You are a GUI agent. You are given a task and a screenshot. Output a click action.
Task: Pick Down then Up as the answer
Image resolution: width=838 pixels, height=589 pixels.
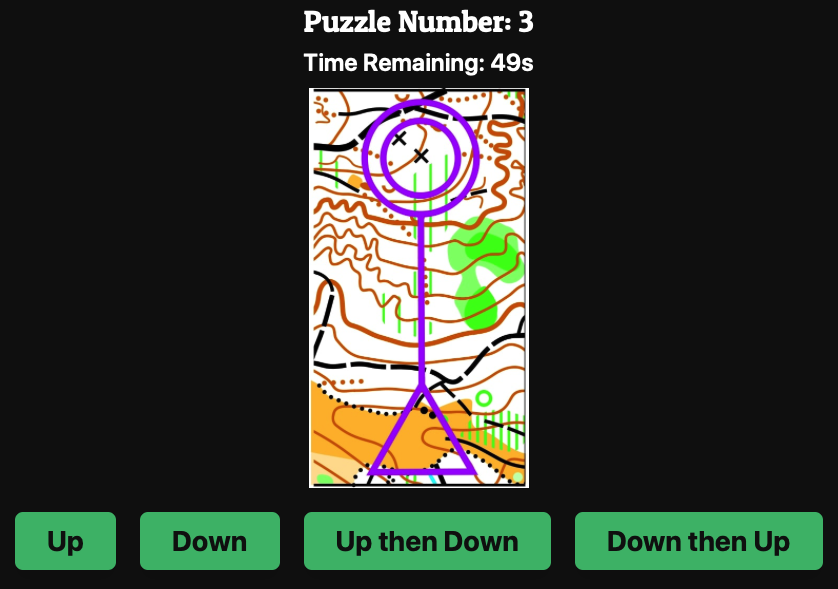[698, 541]
